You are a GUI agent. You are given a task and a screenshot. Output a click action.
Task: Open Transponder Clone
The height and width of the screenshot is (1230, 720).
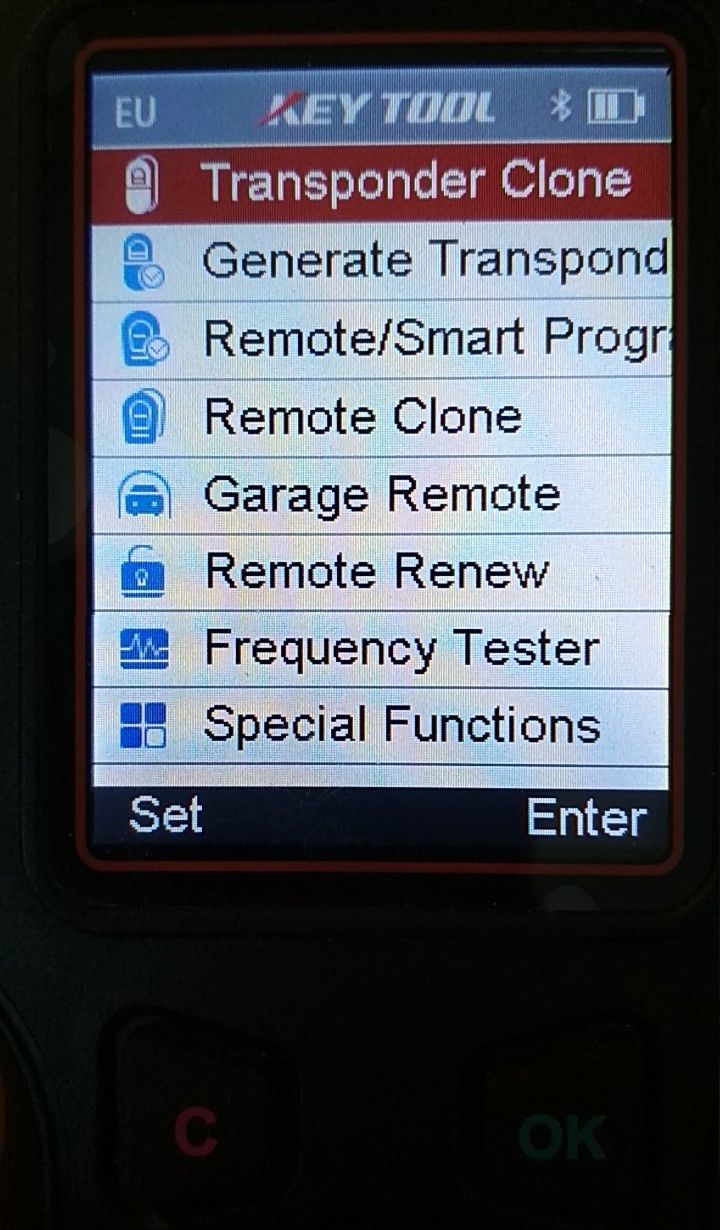point(381,184)
